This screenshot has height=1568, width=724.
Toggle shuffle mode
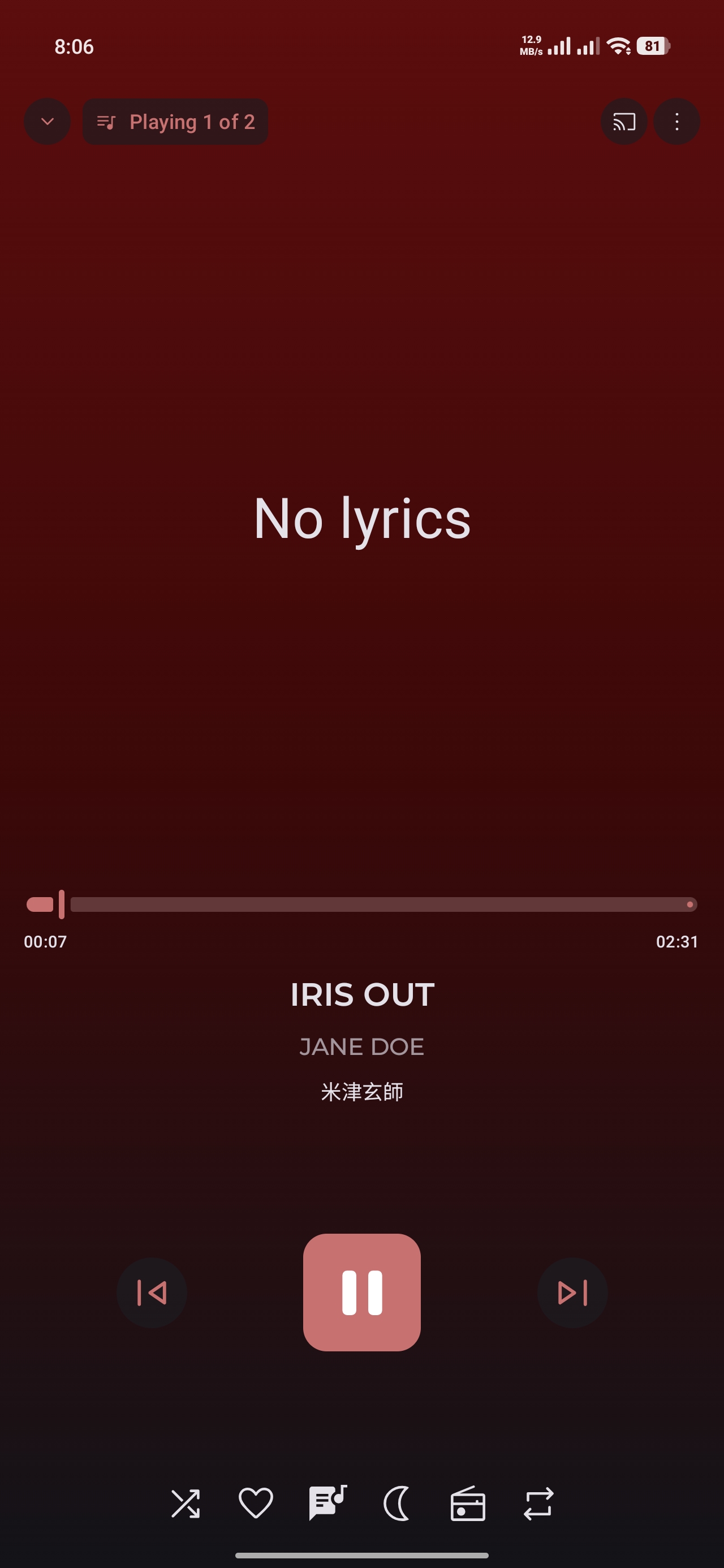(x=185, y=1504)
